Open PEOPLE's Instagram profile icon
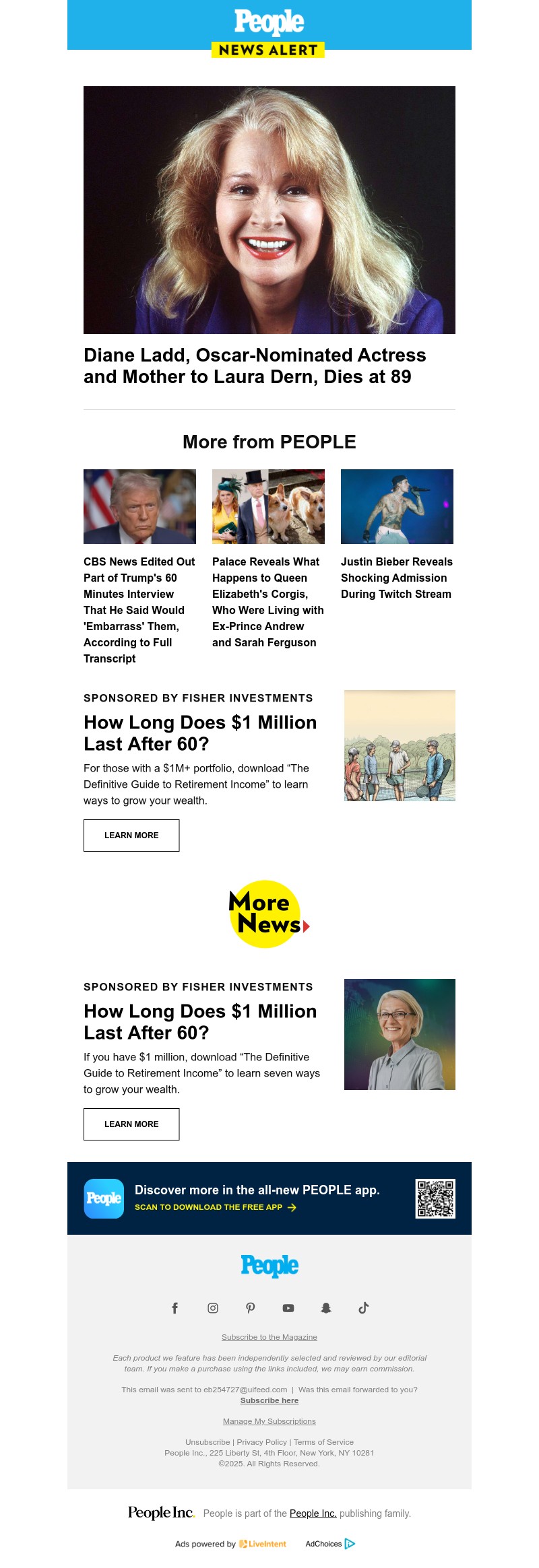 pyautogui.click(x=213, y=1308)
